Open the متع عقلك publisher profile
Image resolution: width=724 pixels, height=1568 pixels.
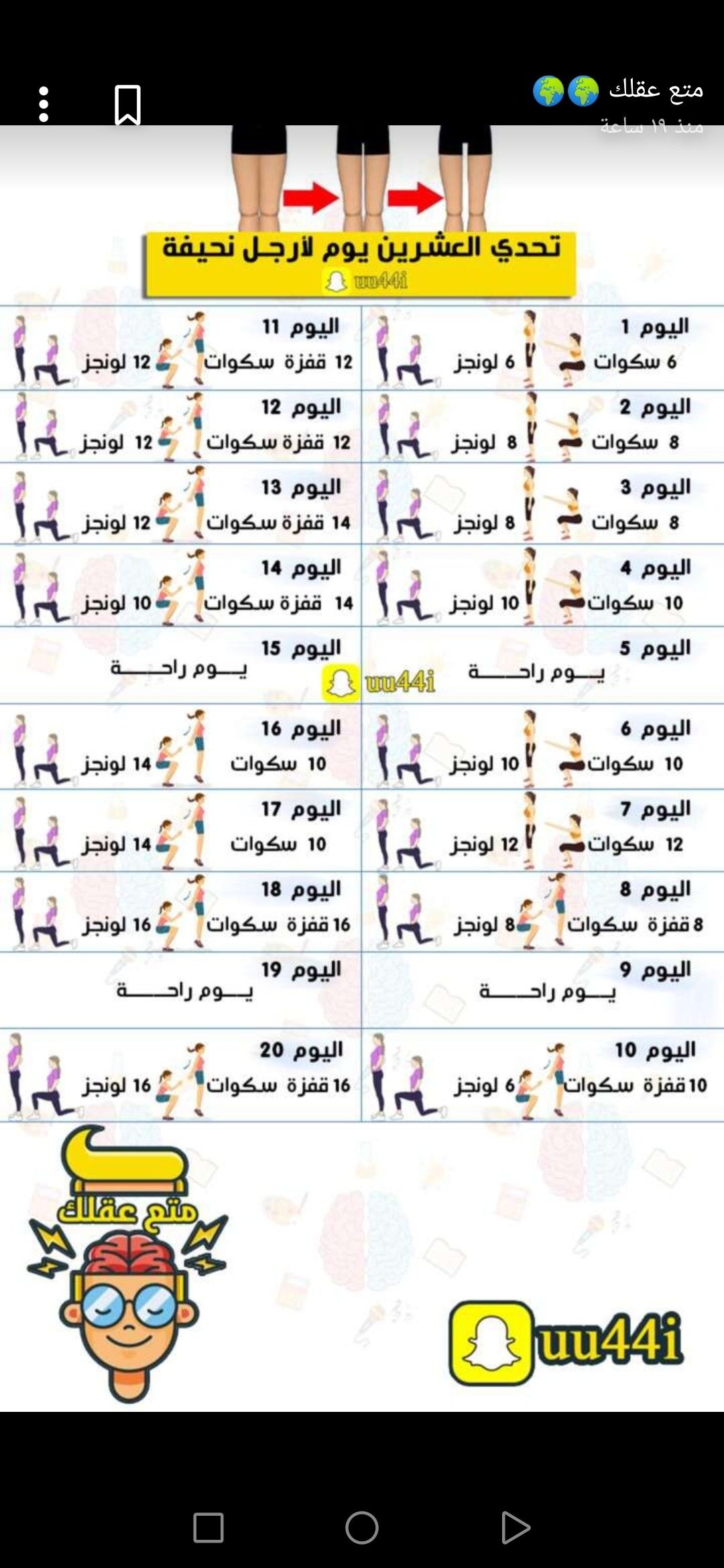click(655, 89)
